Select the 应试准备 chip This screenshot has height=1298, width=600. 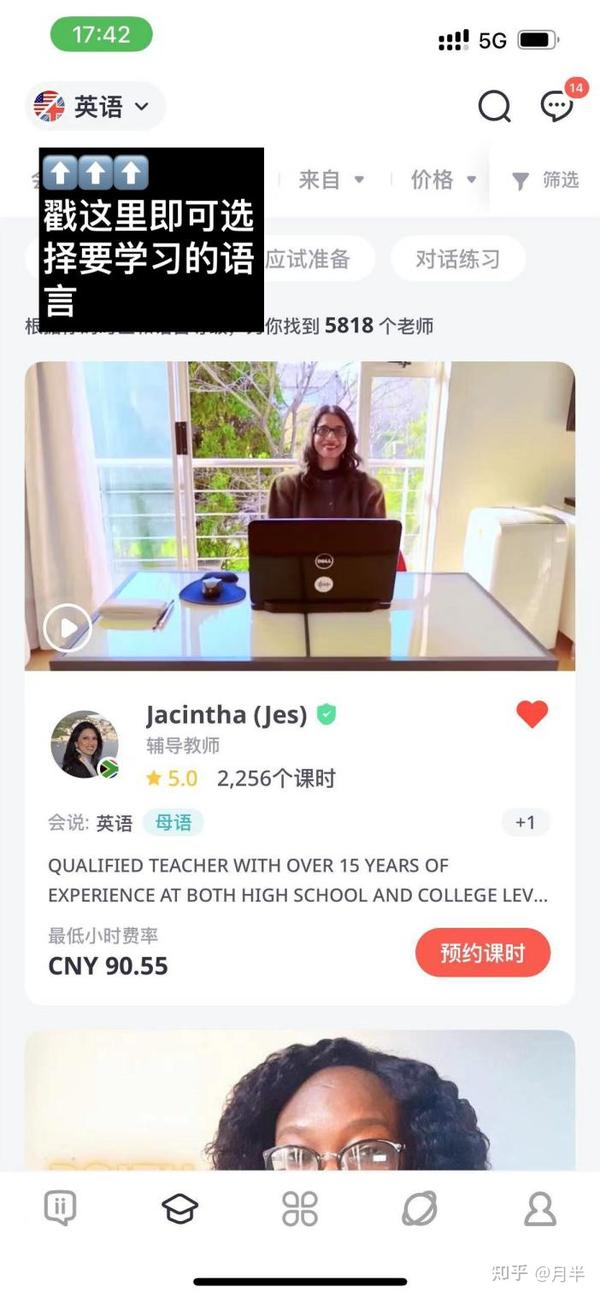312,260
